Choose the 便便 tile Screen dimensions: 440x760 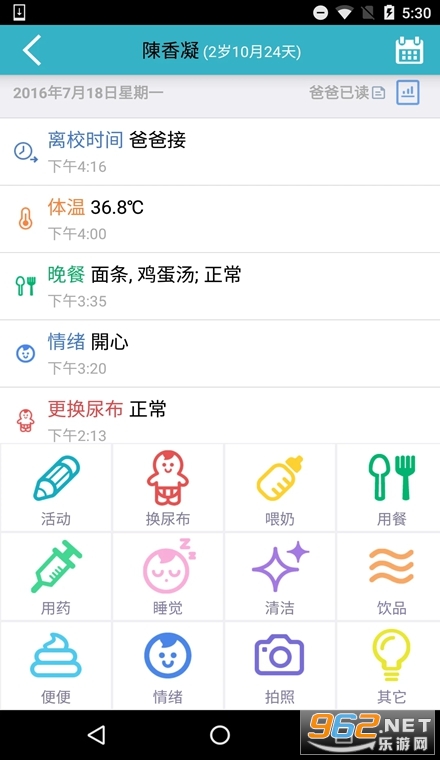(x=56, y=665)
